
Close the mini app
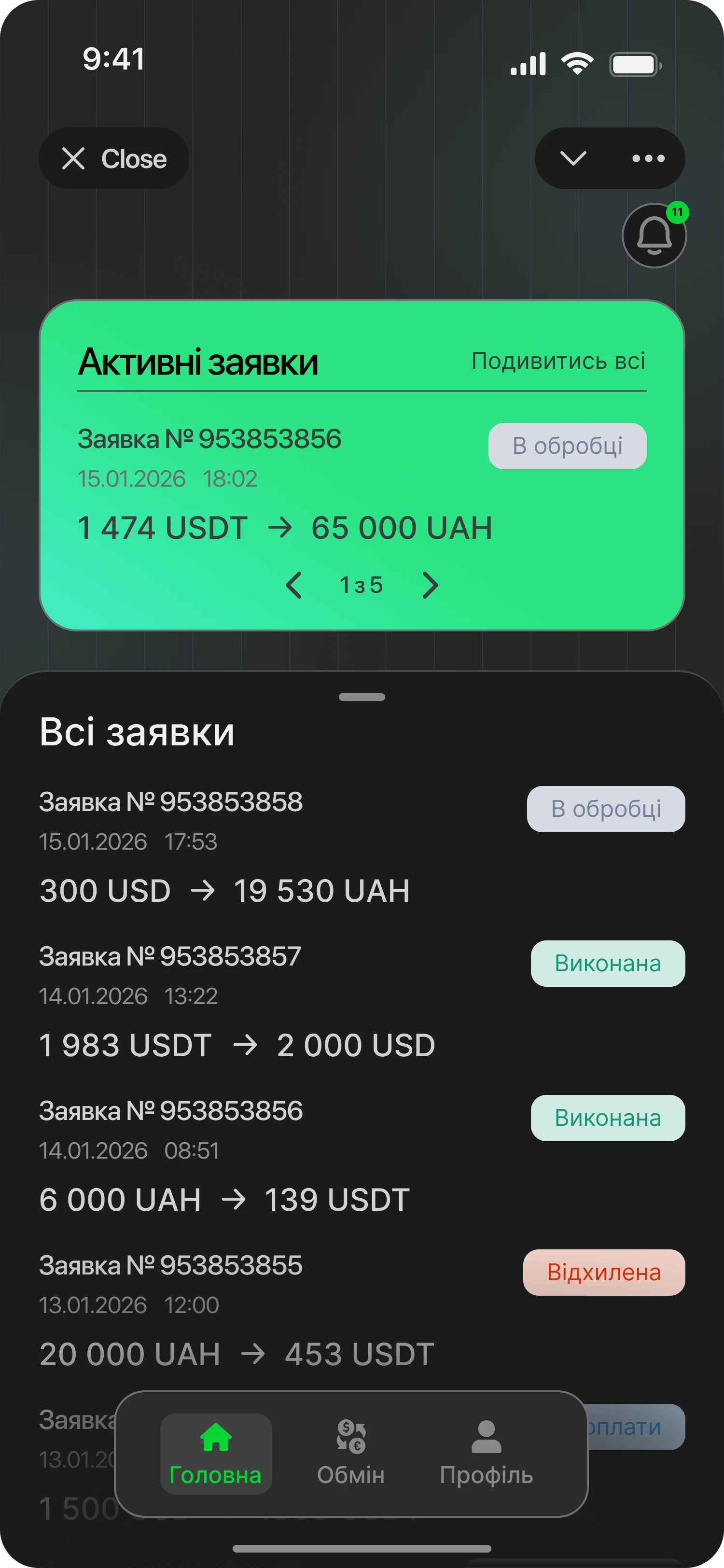(x=114, y=159)
